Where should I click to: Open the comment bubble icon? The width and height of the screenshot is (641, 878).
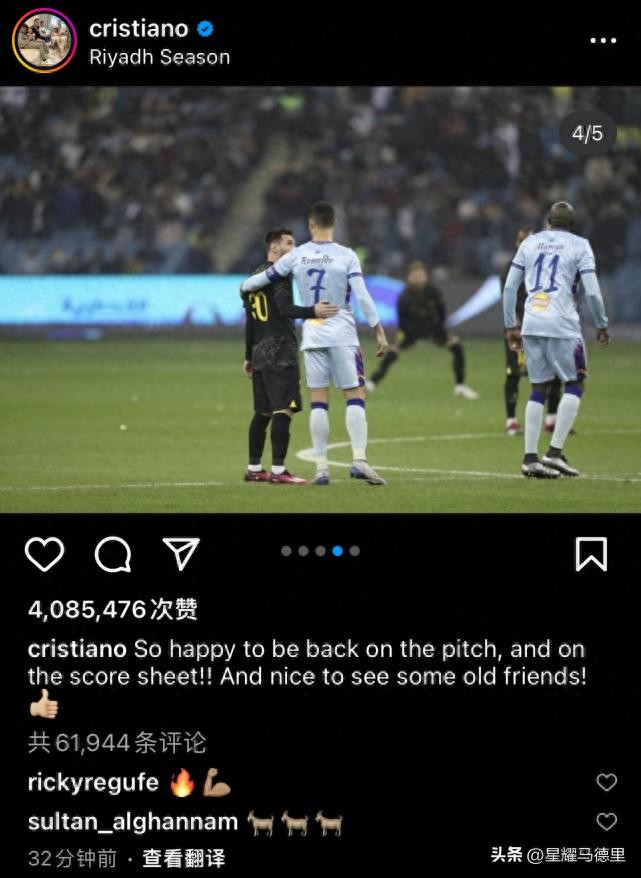tap(113, 554)
